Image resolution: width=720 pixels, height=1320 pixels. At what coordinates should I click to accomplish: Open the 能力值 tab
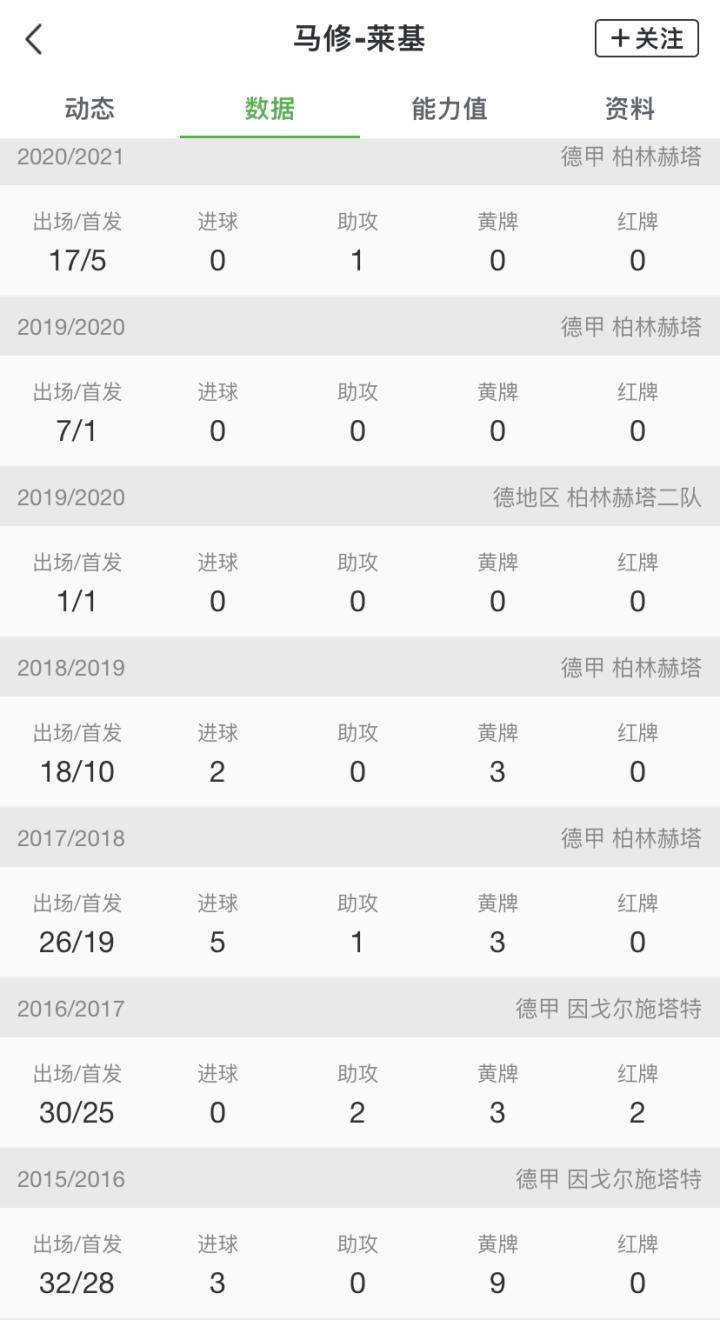pyautogui.click(x=450, y=108)
